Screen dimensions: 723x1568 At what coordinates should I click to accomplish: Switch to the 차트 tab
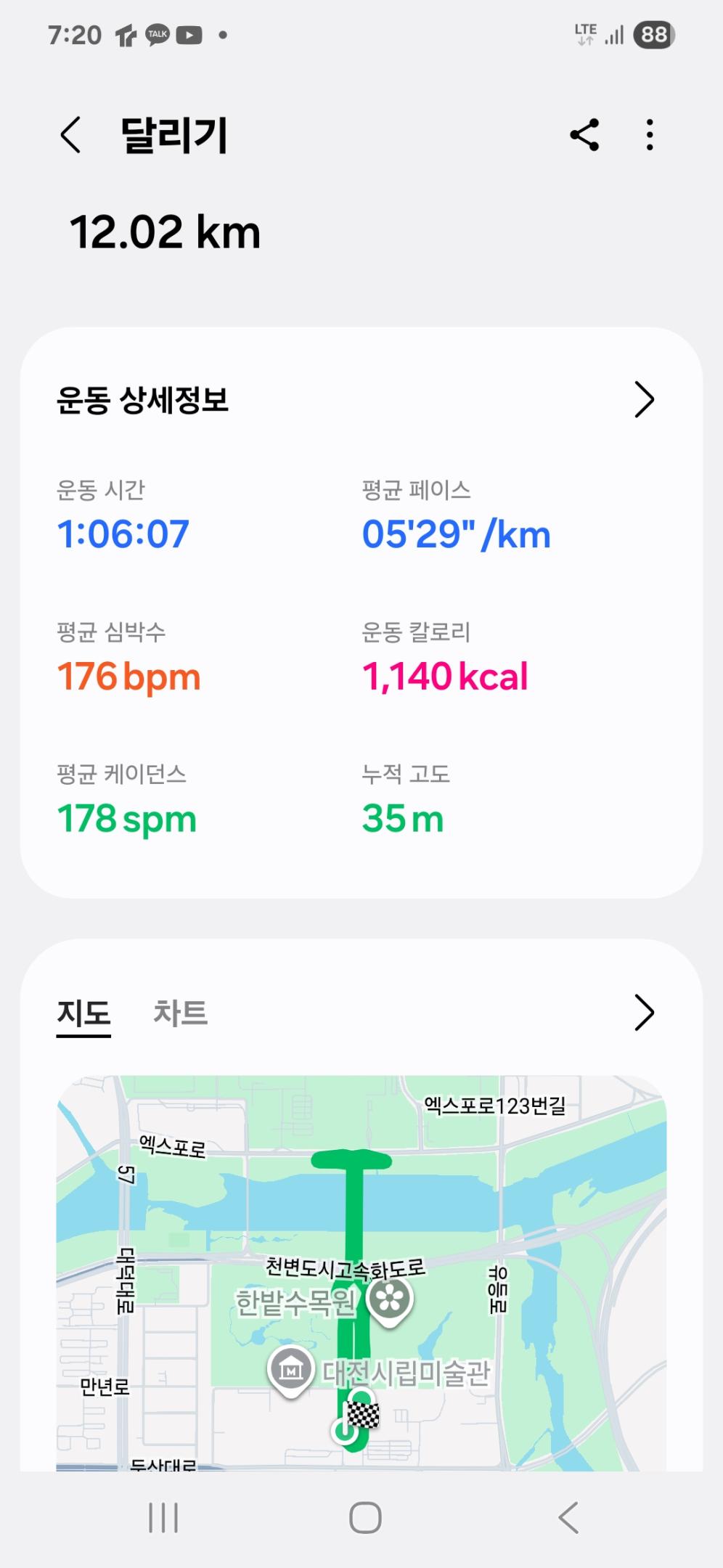(180, 1013)
